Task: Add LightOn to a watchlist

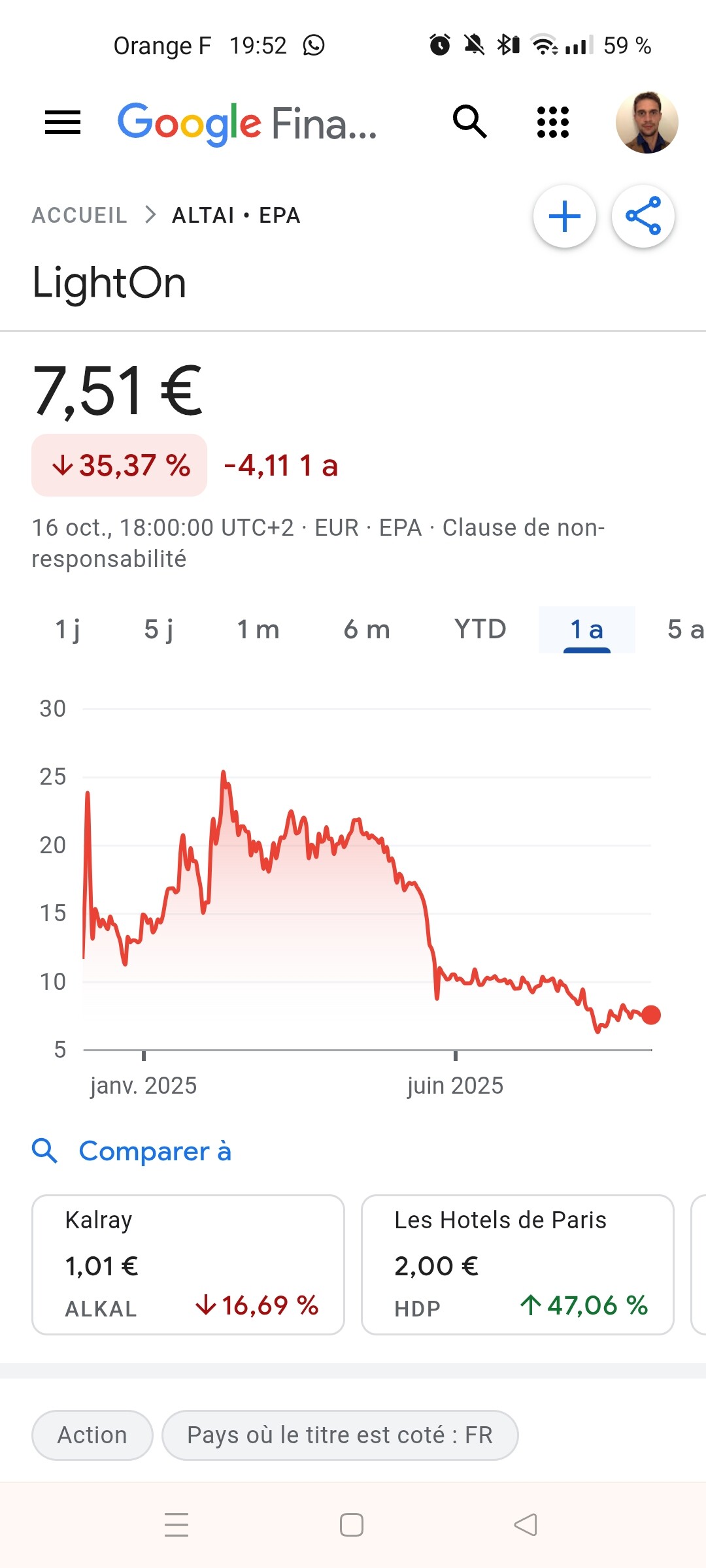Action: click(565, 217)
